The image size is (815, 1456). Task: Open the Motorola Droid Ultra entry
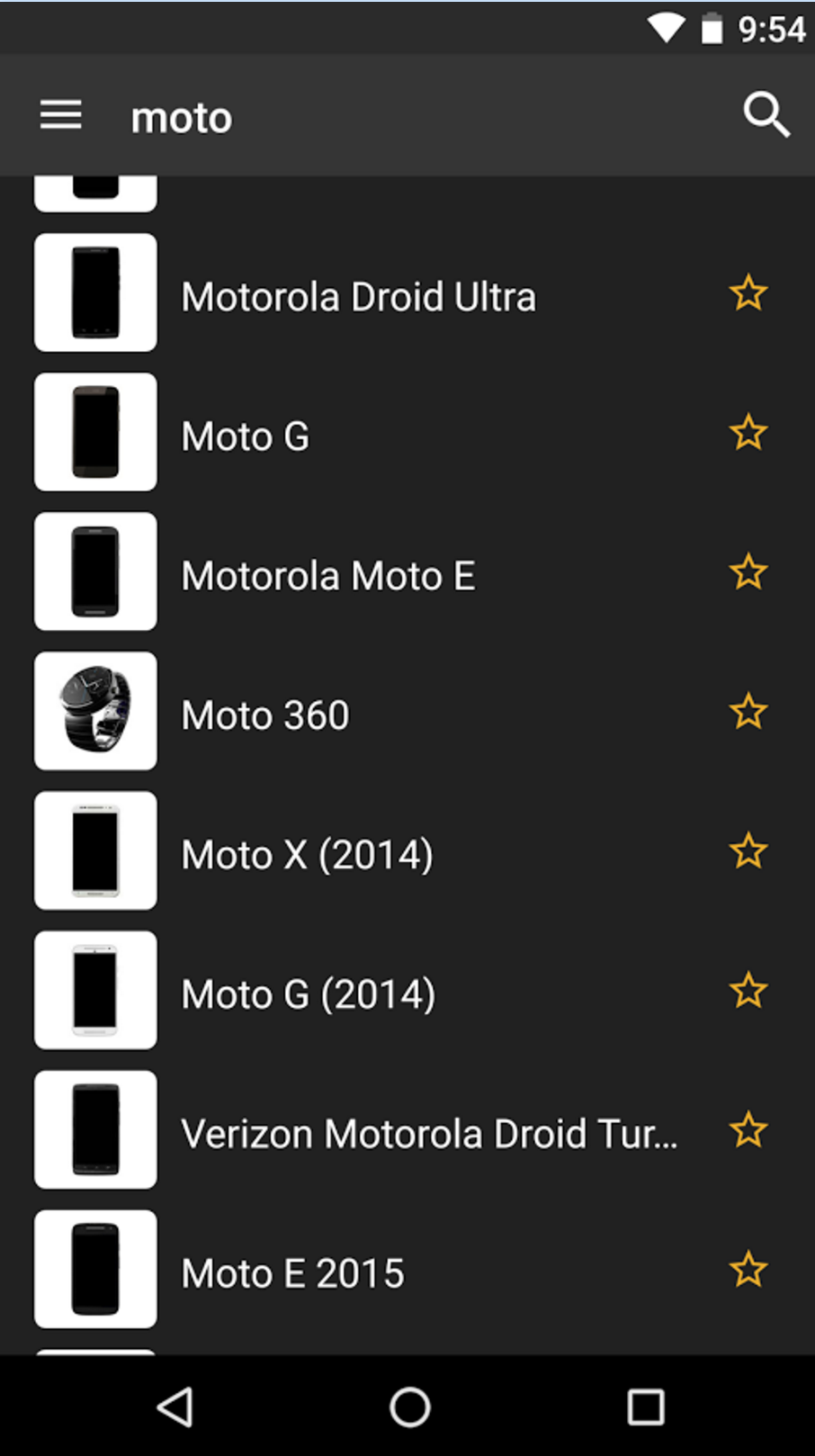[x=407, y=292]
